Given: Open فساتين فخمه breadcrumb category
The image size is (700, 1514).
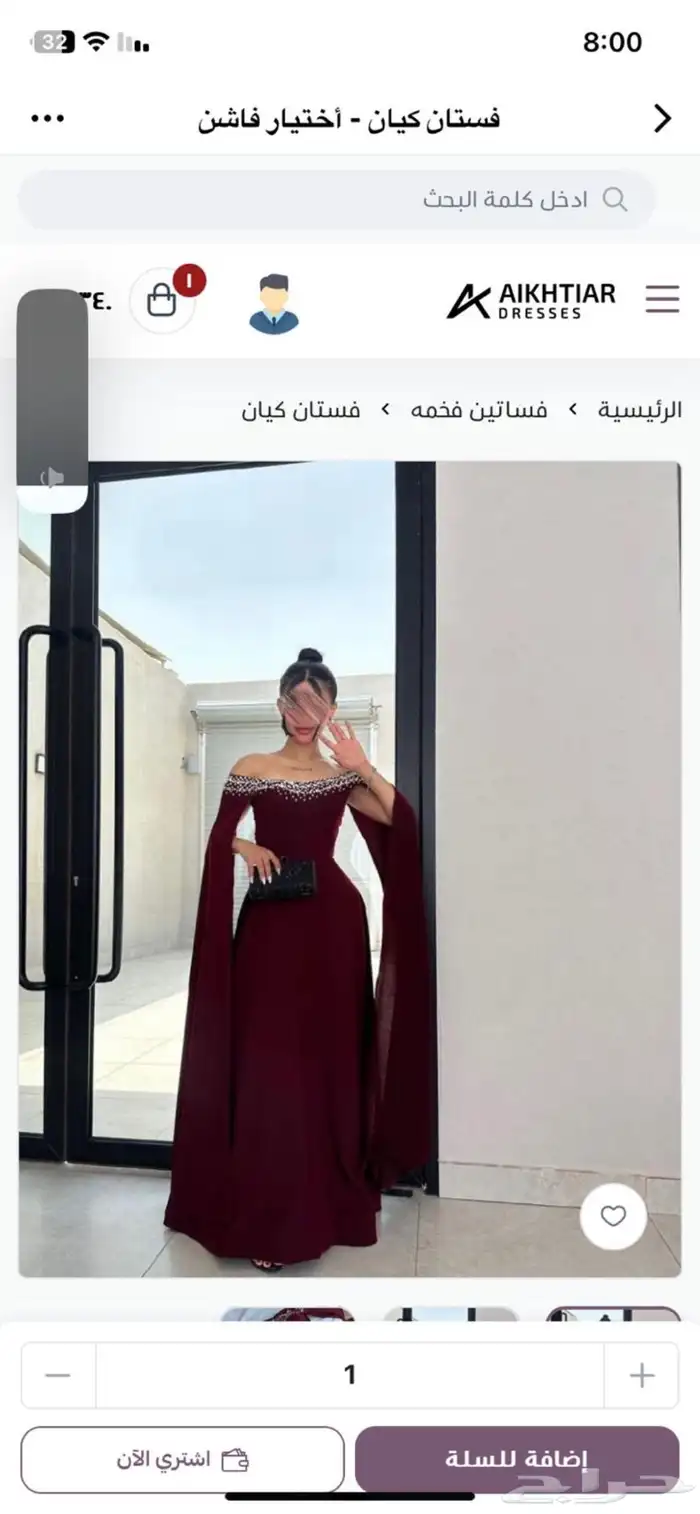Looking at the screenshot, I should click(x=479, y=410).
